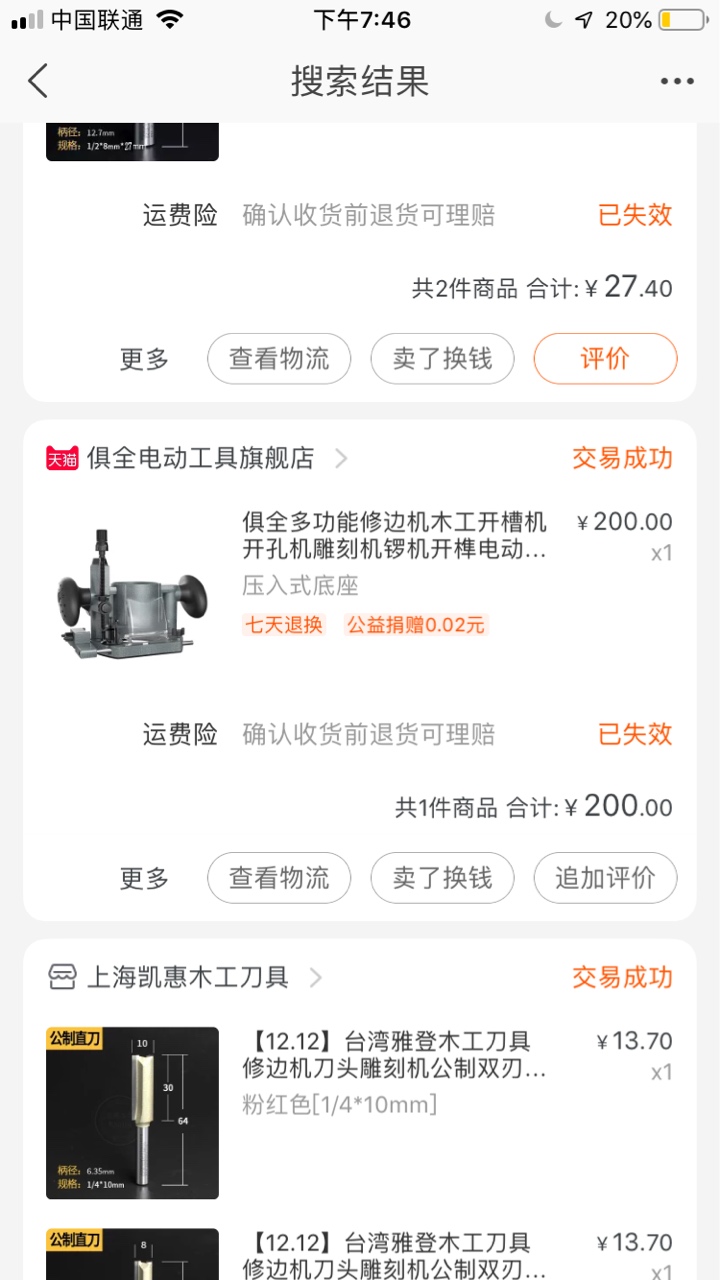View 查看物流 for the ¥200.00 order

pos(279,878)
